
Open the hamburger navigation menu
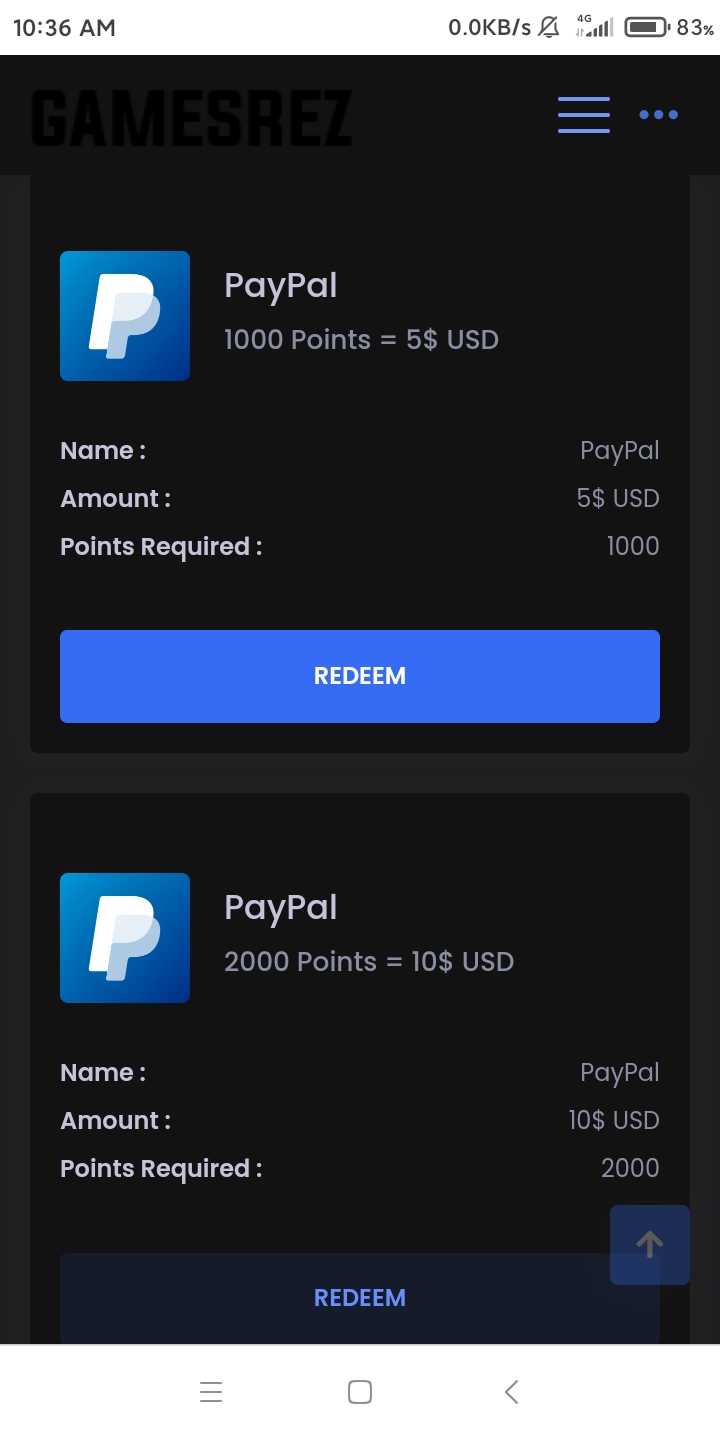(584, 115)
